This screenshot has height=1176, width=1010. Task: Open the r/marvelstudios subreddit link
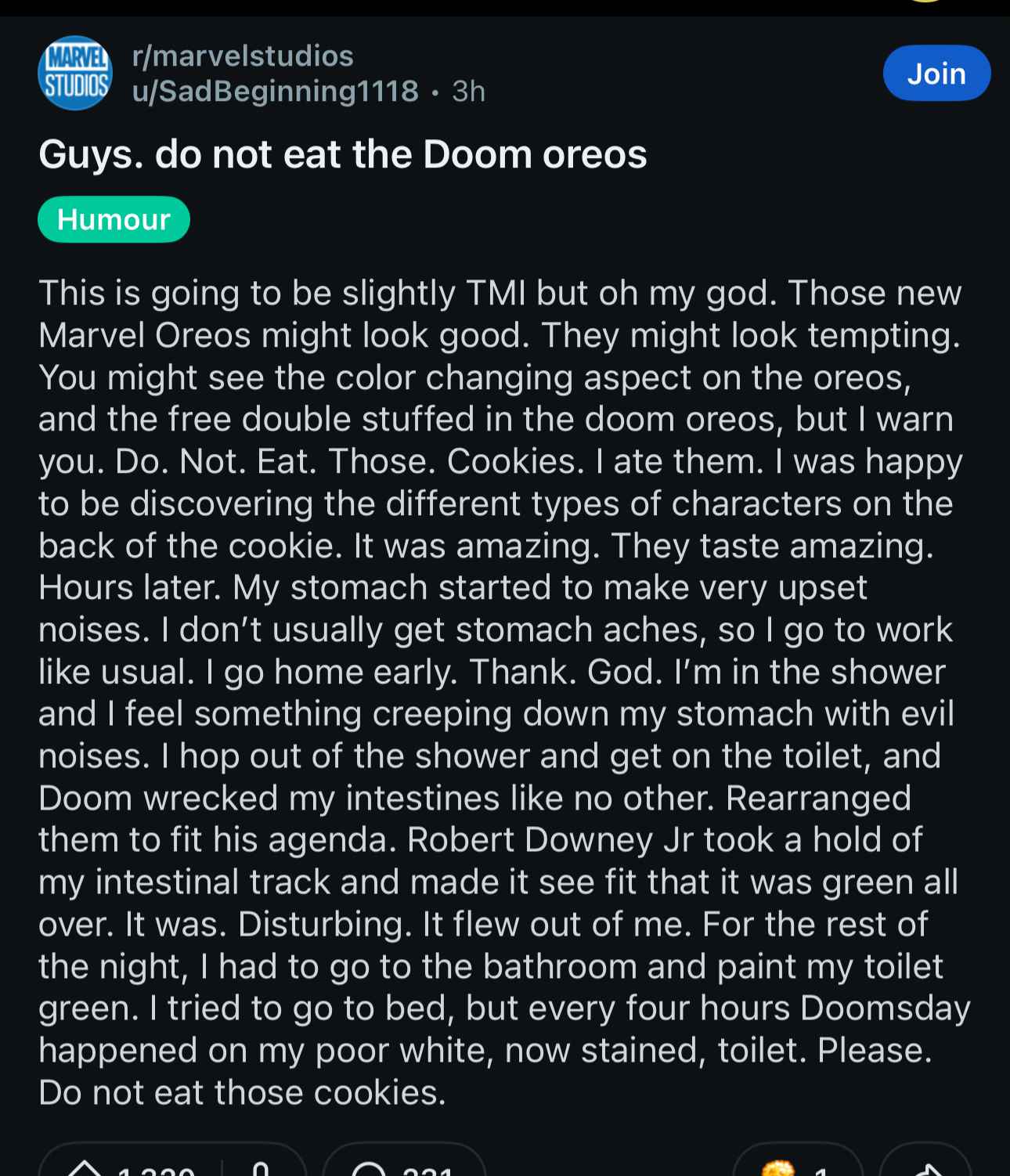(243, 56)
